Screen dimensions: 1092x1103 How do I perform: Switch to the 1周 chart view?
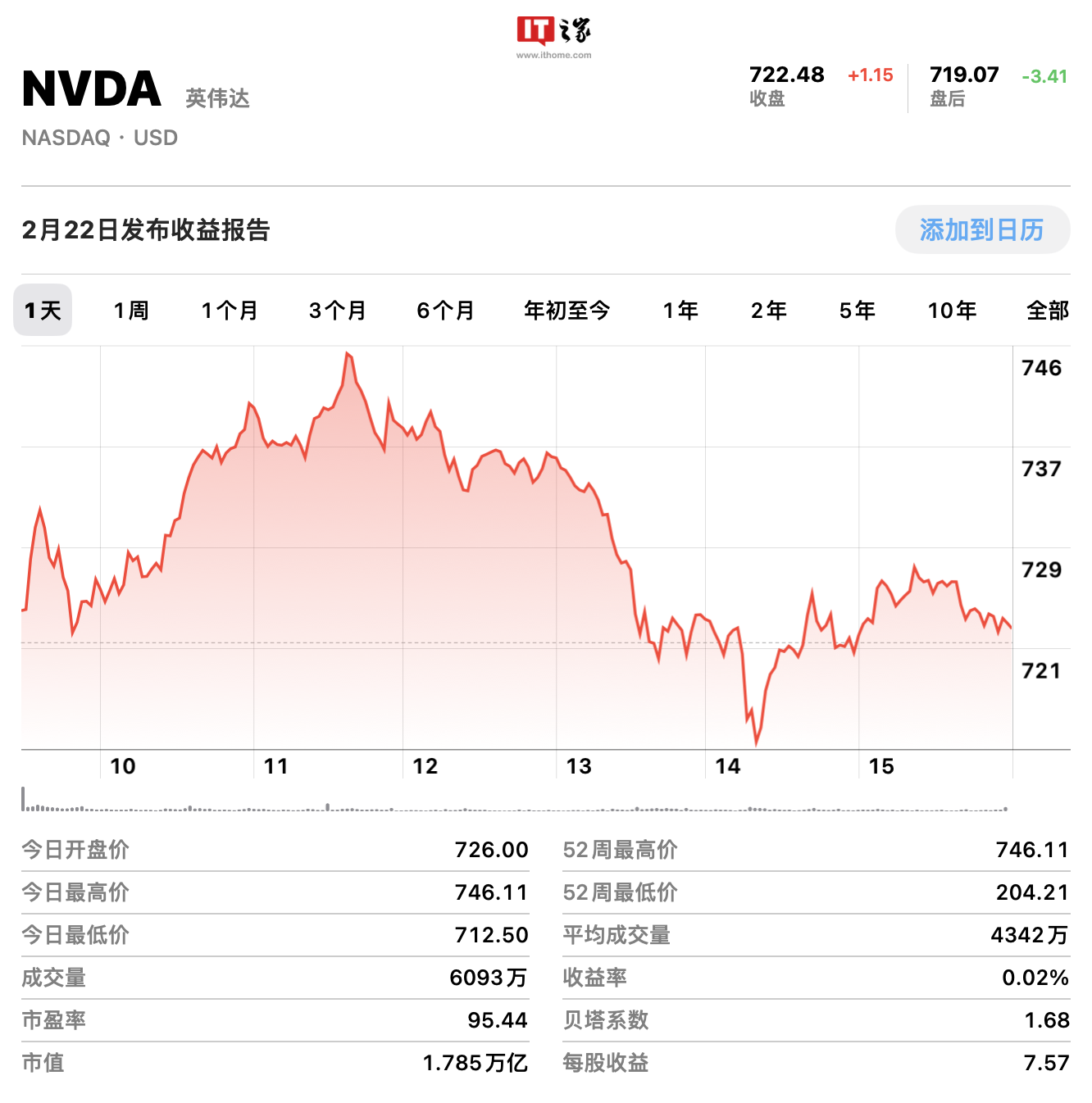coord(133,311)
